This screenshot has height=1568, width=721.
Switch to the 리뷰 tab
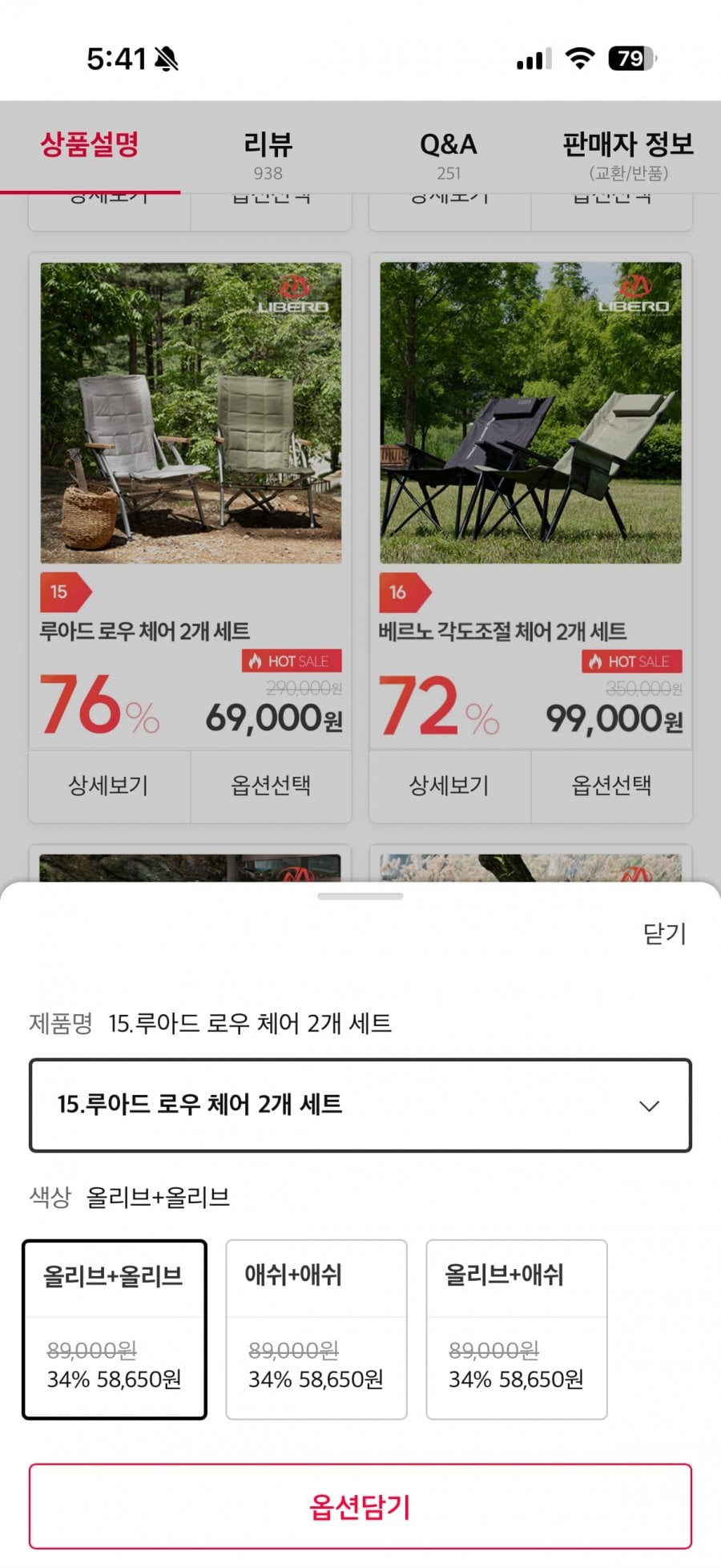tap(268, 152)
